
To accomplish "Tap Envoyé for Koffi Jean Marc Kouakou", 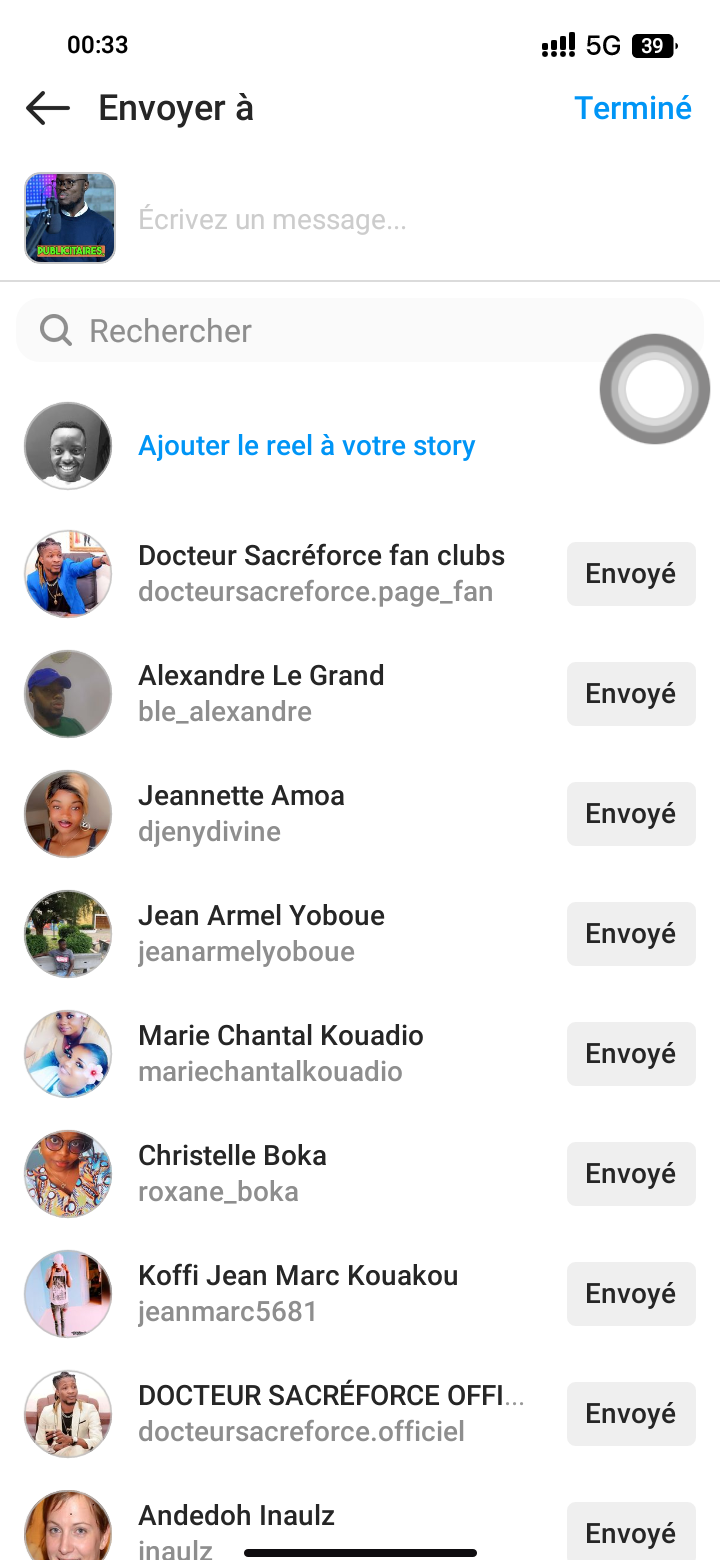I will tap(630, 1294).
